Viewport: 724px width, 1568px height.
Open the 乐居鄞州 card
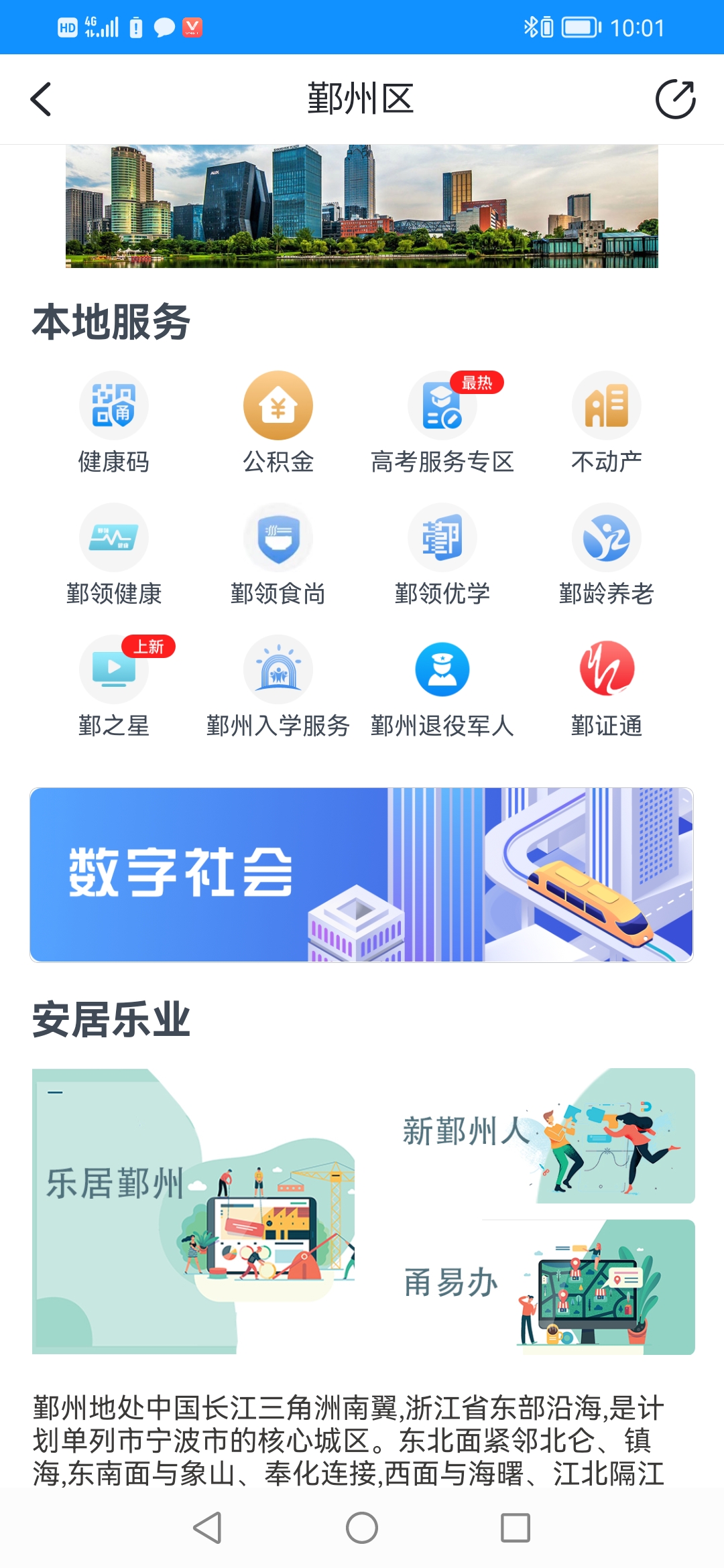pyautogui.click(x=194, y=1211)
